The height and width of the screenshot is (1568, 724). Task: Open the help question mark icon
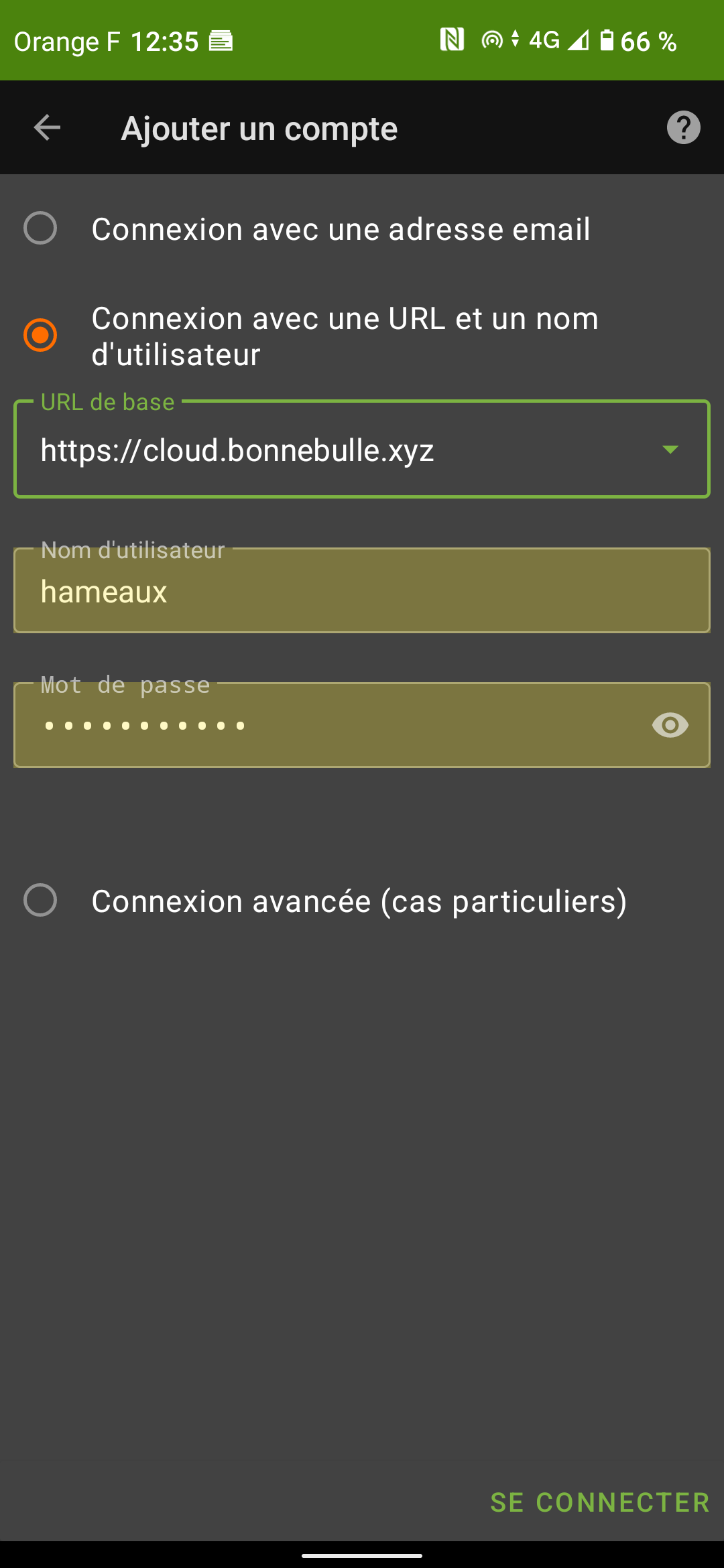click(683, 127)
